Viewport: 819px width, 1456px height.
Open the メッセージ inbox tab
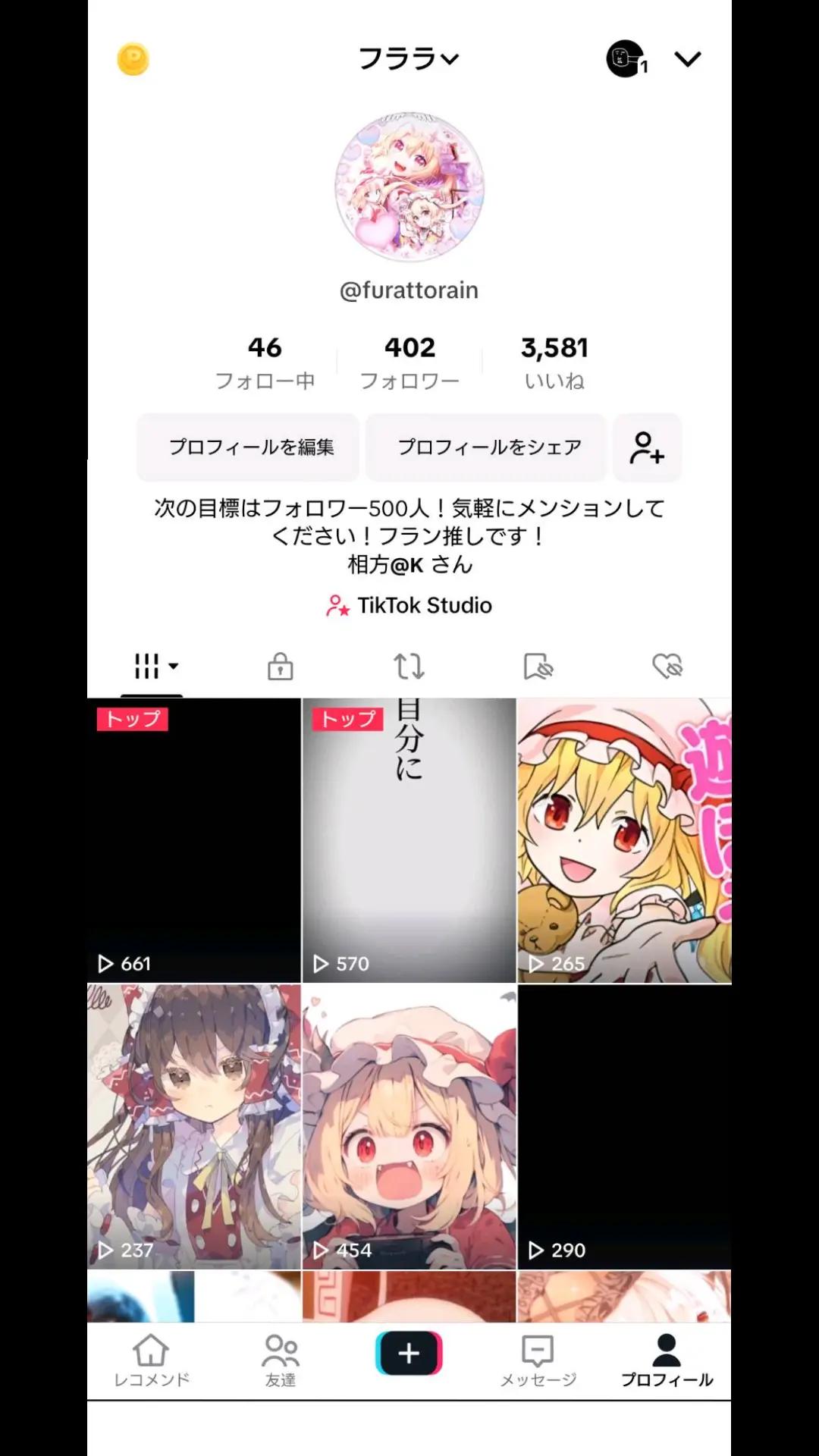pyautogui.click(x=538, y=1360)
